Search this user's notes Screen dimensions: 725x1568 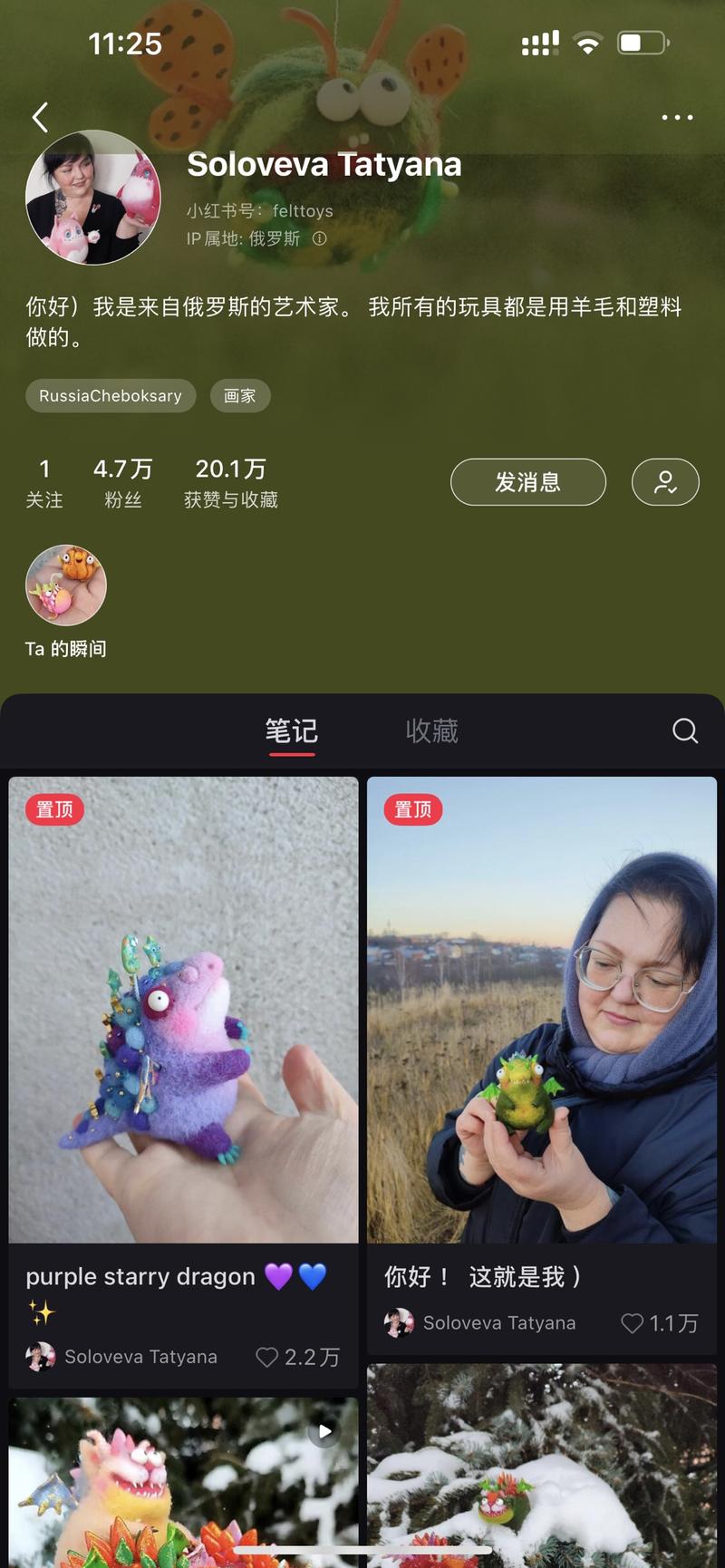click(x=685, y=731)
